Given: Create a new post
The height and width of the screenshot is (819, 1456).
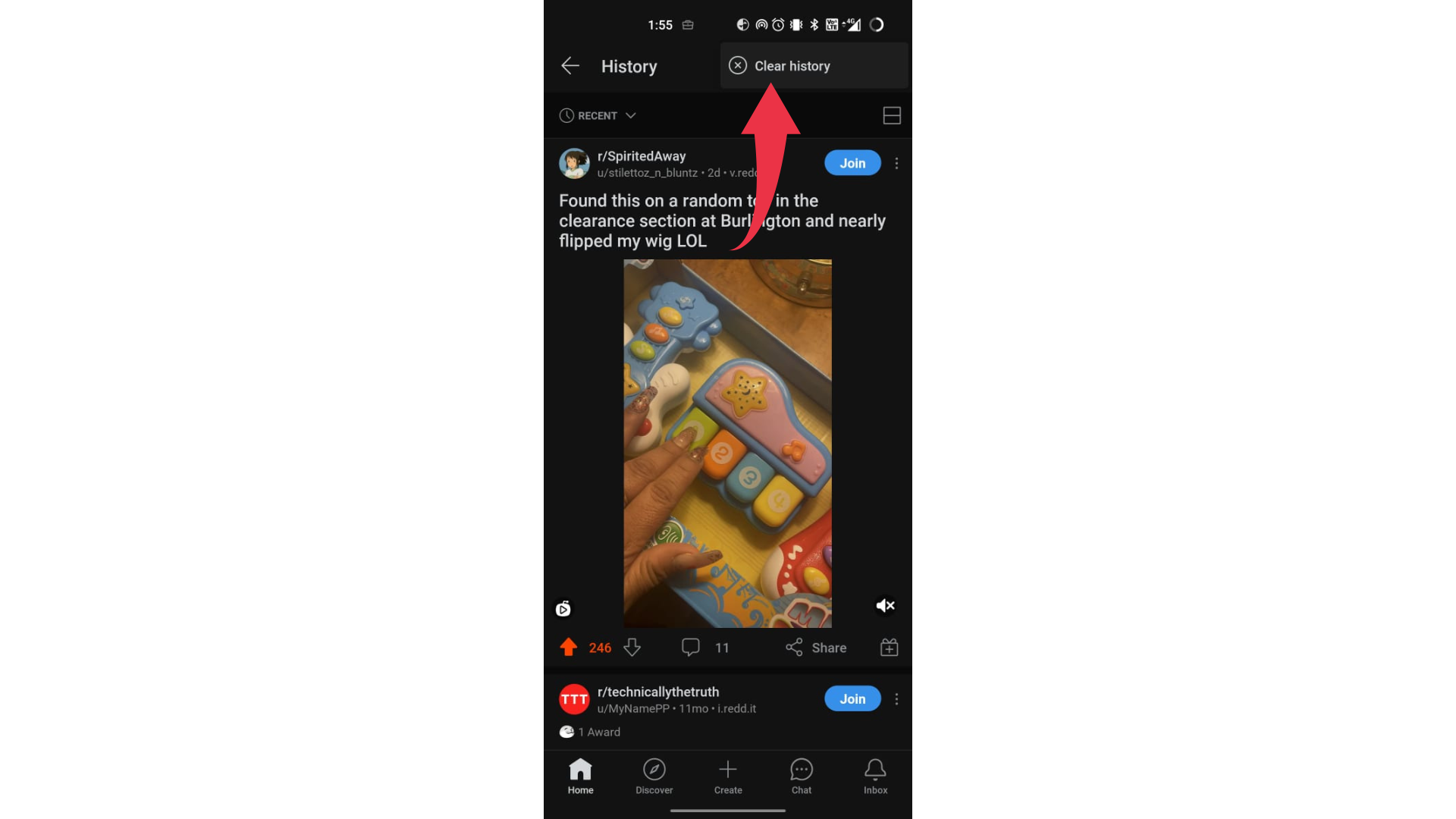Looking at the screenshot, I should (727, 776).
